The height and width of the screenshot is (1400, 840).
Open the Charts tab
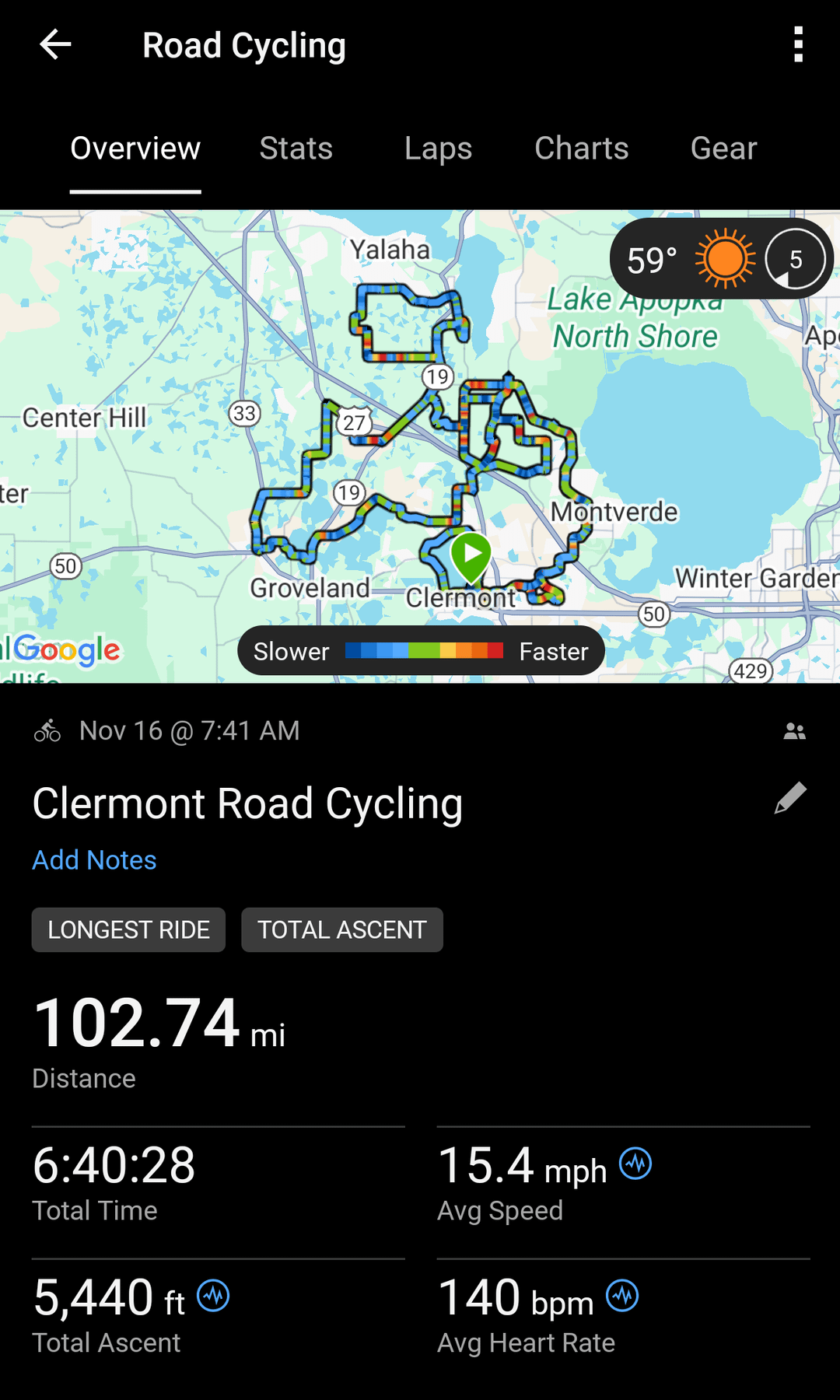point(581,149)
